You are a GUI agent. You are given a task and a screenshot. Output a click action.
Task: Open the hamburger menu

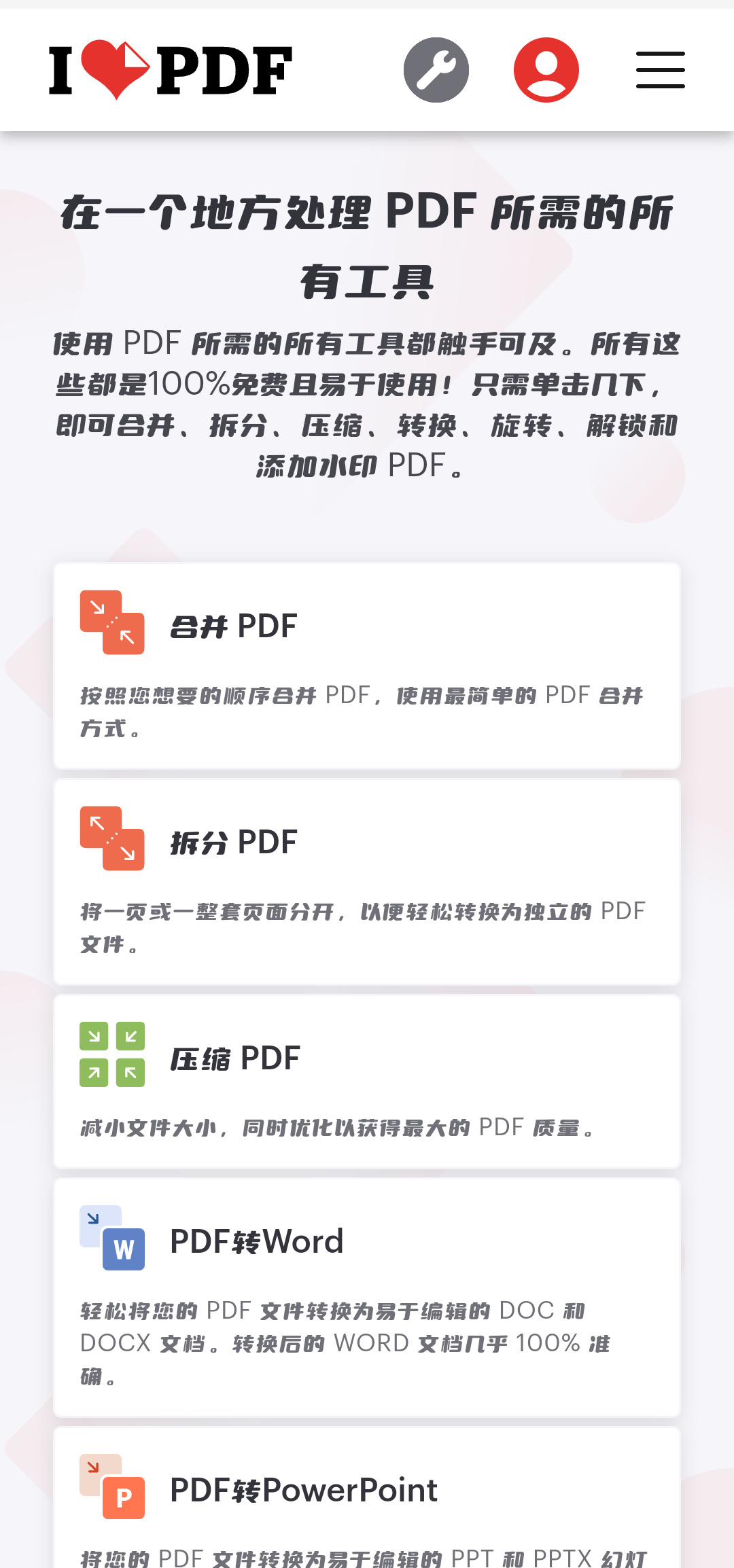(x=660, y=70)
